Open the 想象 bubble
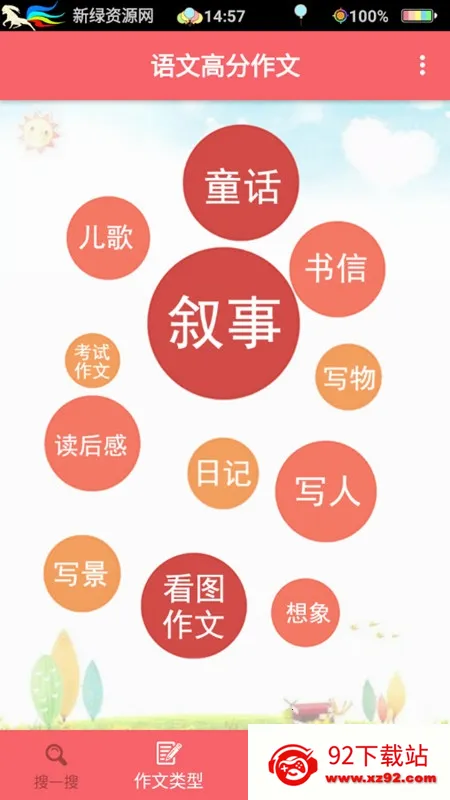The height and width of the screenshot is (800, 450). (x=306, y=612)
